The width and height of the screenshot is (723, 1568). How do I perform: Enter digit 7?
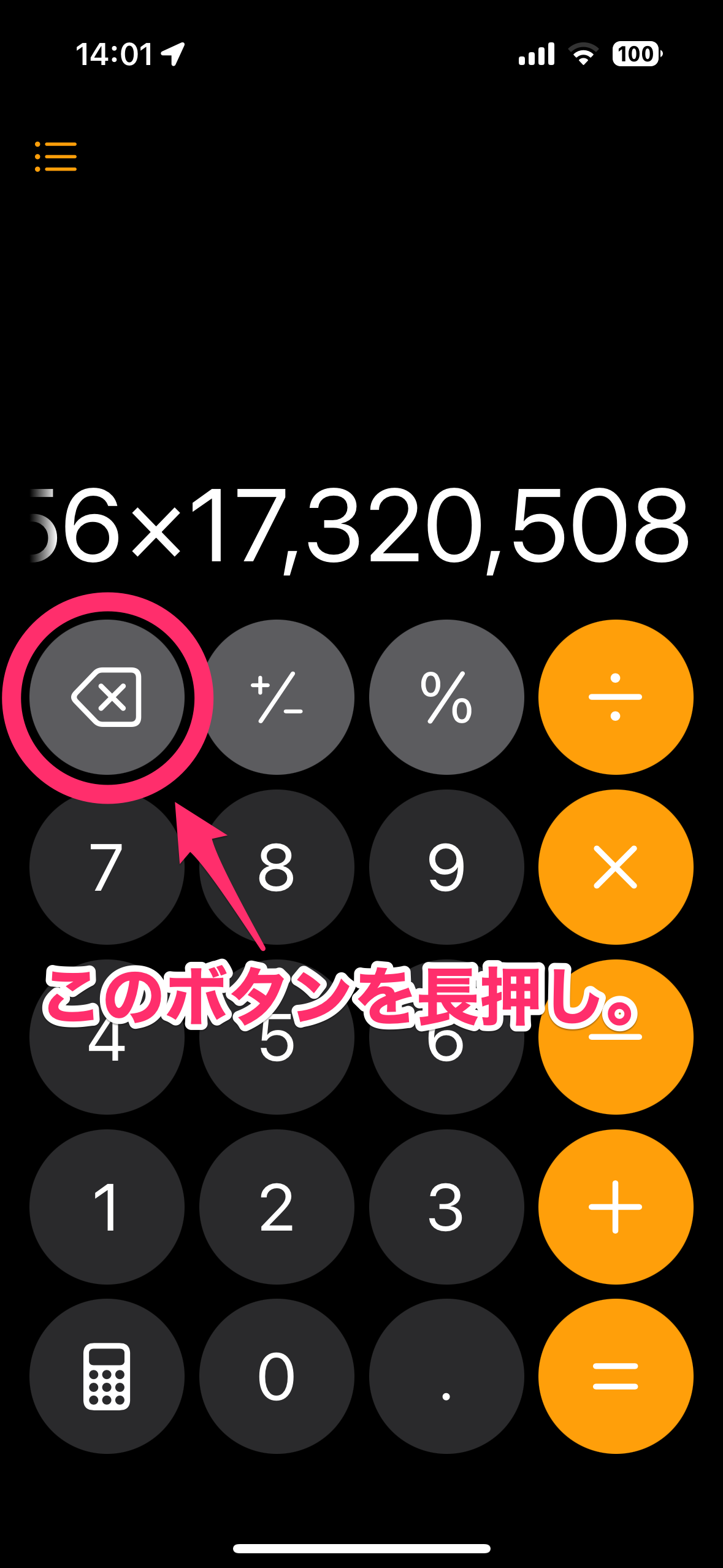(107, 867)
